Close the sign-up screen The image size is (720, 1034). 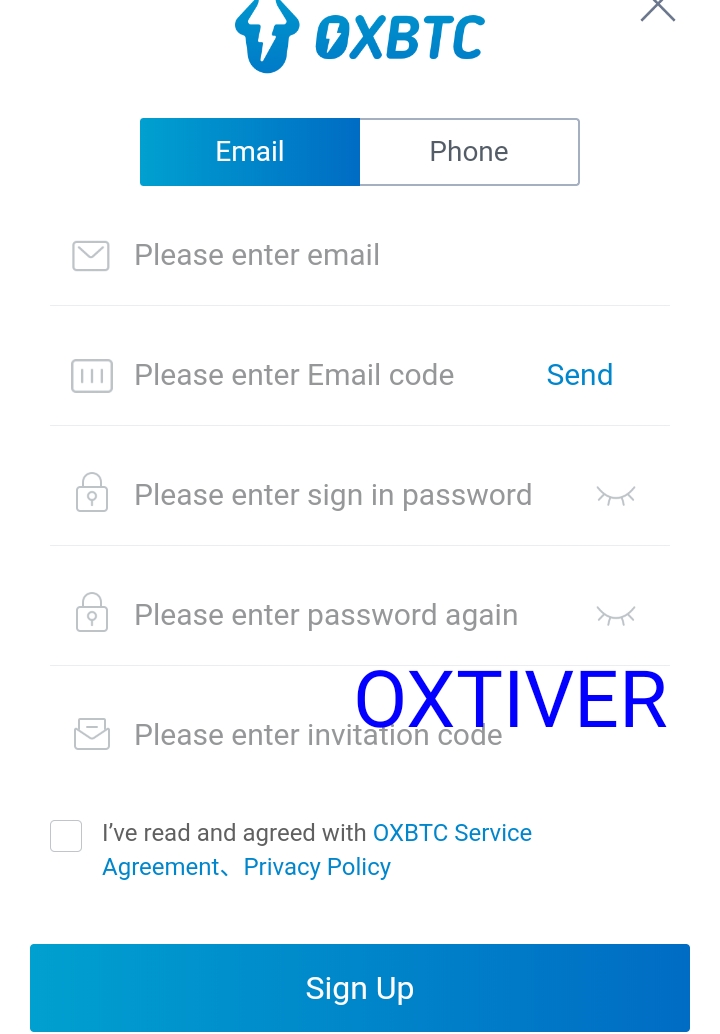(x=657, y=10)
